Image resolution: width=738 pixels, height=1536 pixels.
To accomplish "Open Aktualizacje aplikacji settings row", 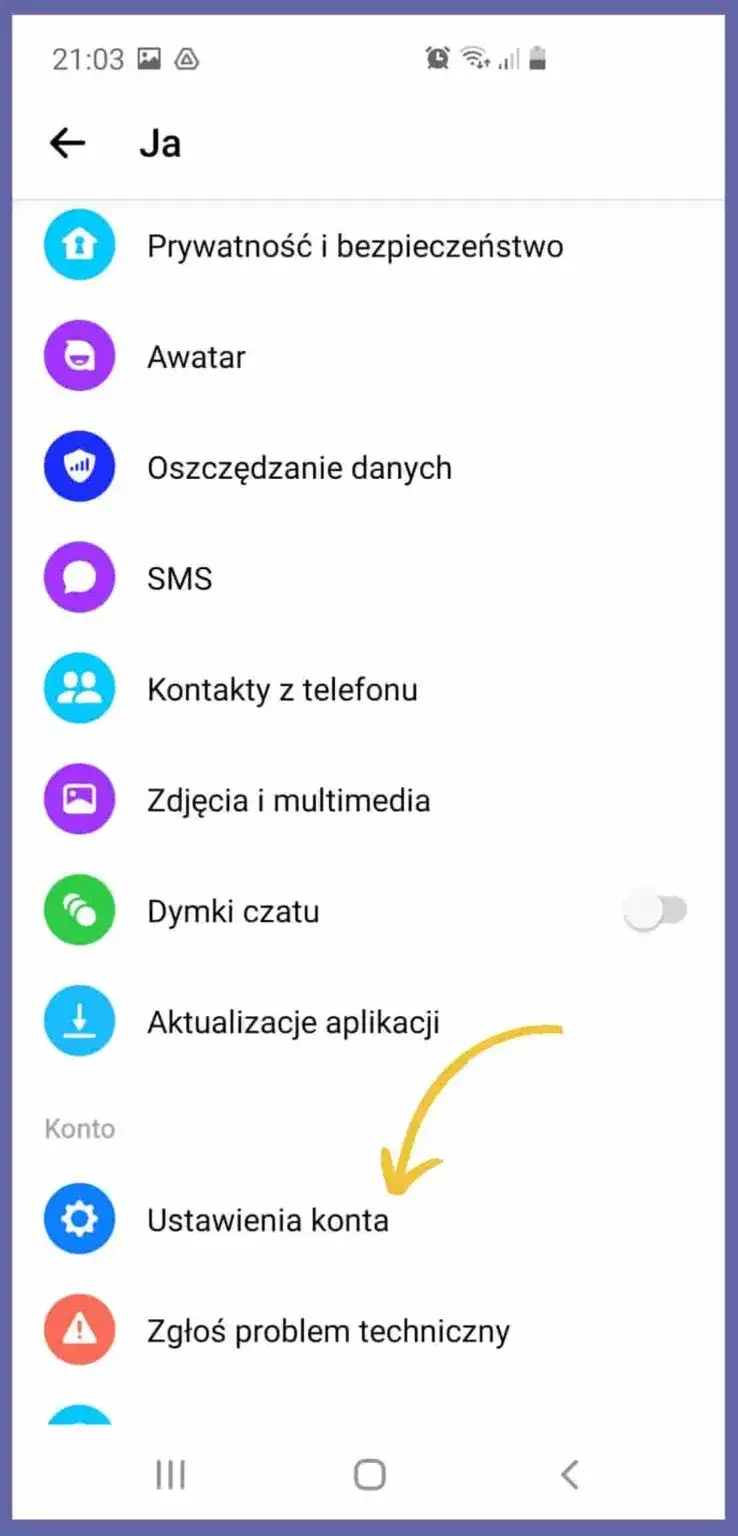I will tap(294, 1021).
